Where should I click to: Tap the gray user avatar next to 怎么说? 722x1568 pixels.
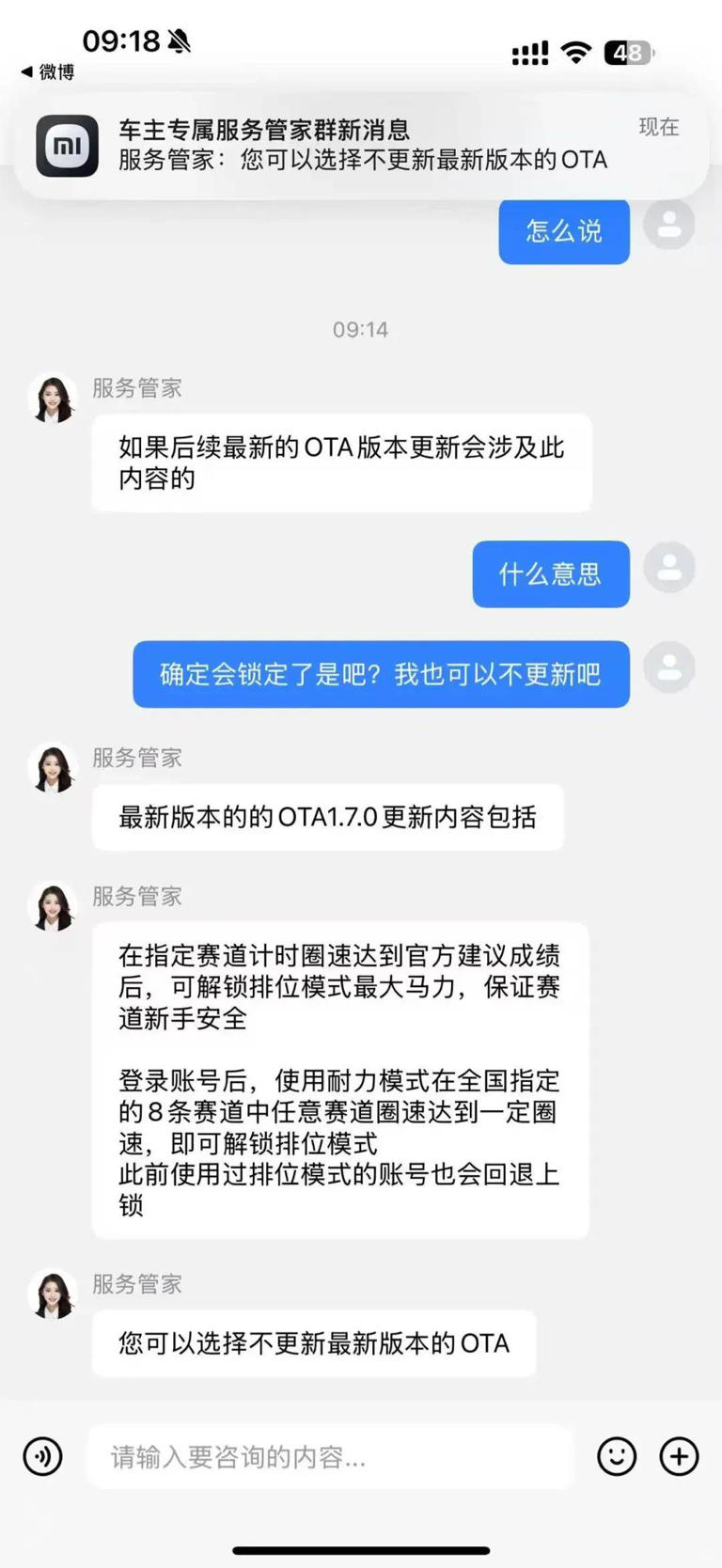coord(668,225)
